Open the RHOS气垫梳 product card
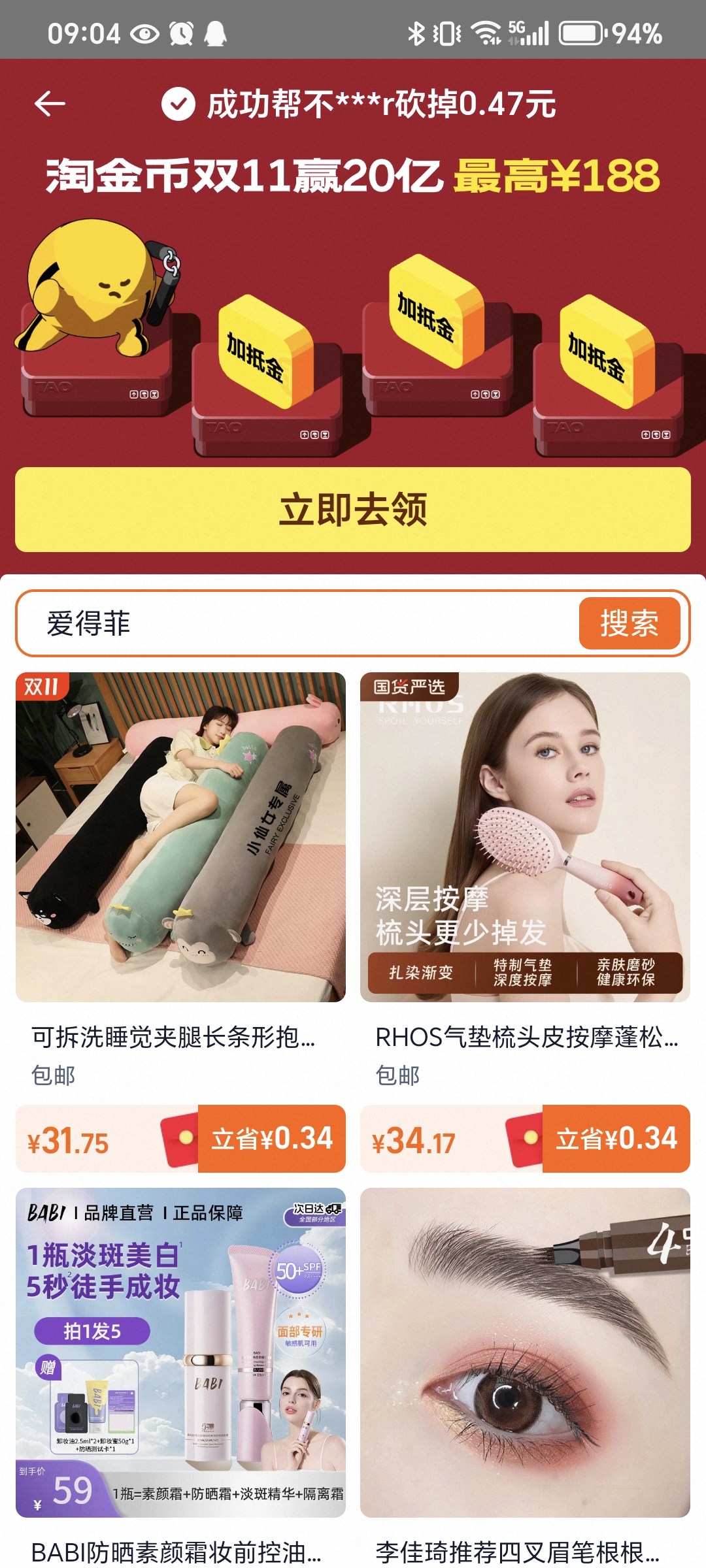This screenshot has height=1568, width=706. [525, 838]
